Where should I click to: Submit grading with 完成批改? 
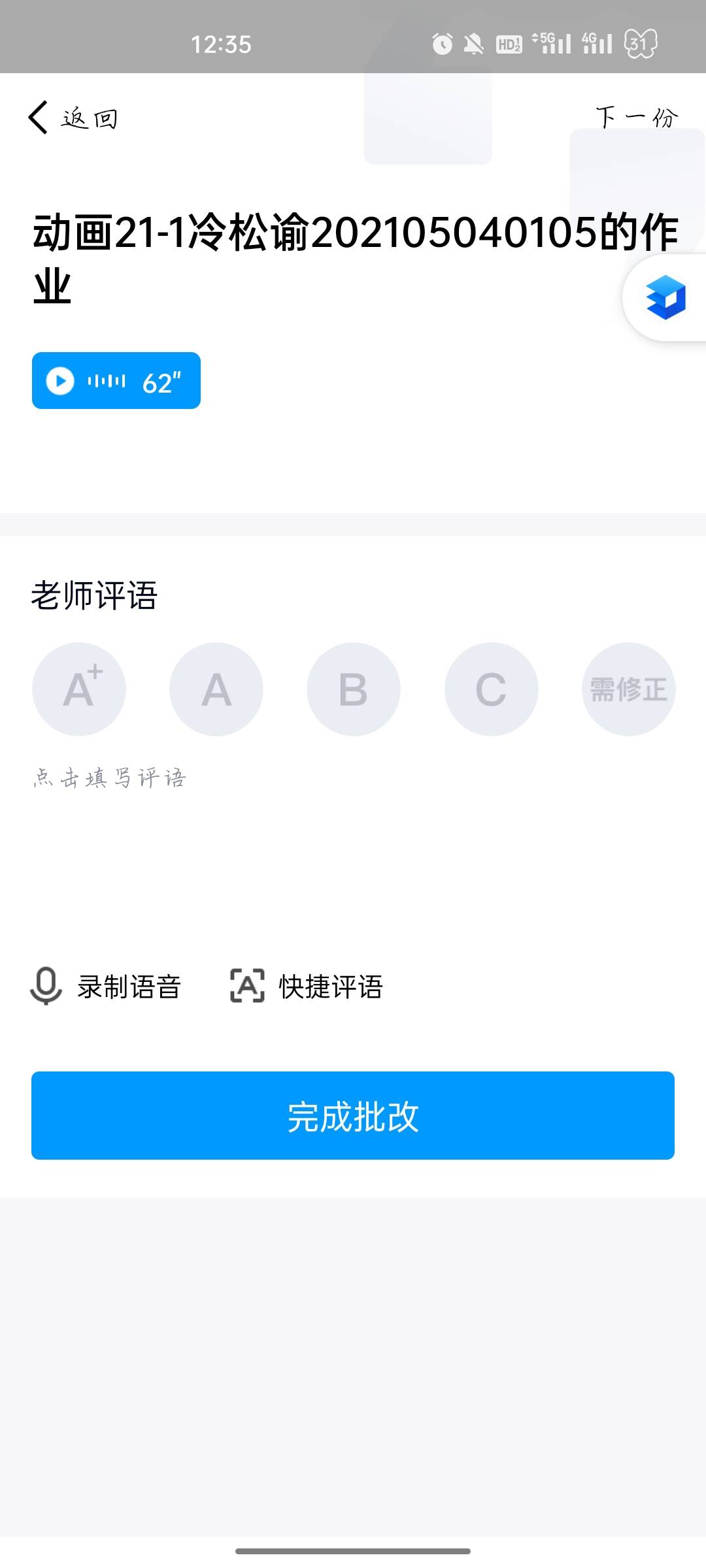(x=353, y=1115)
